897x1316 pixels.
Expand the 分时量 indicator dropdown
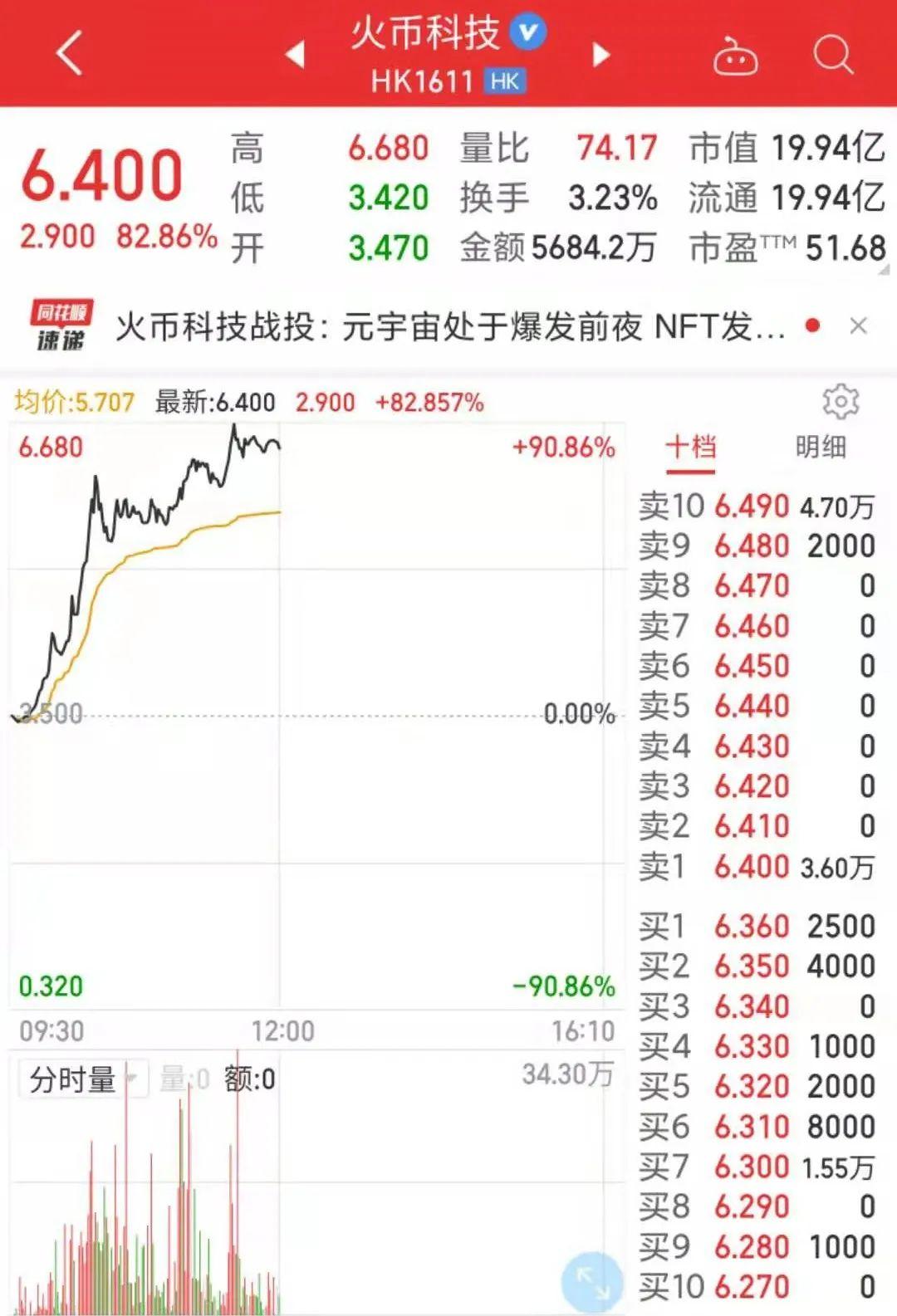coord(81,1080)
